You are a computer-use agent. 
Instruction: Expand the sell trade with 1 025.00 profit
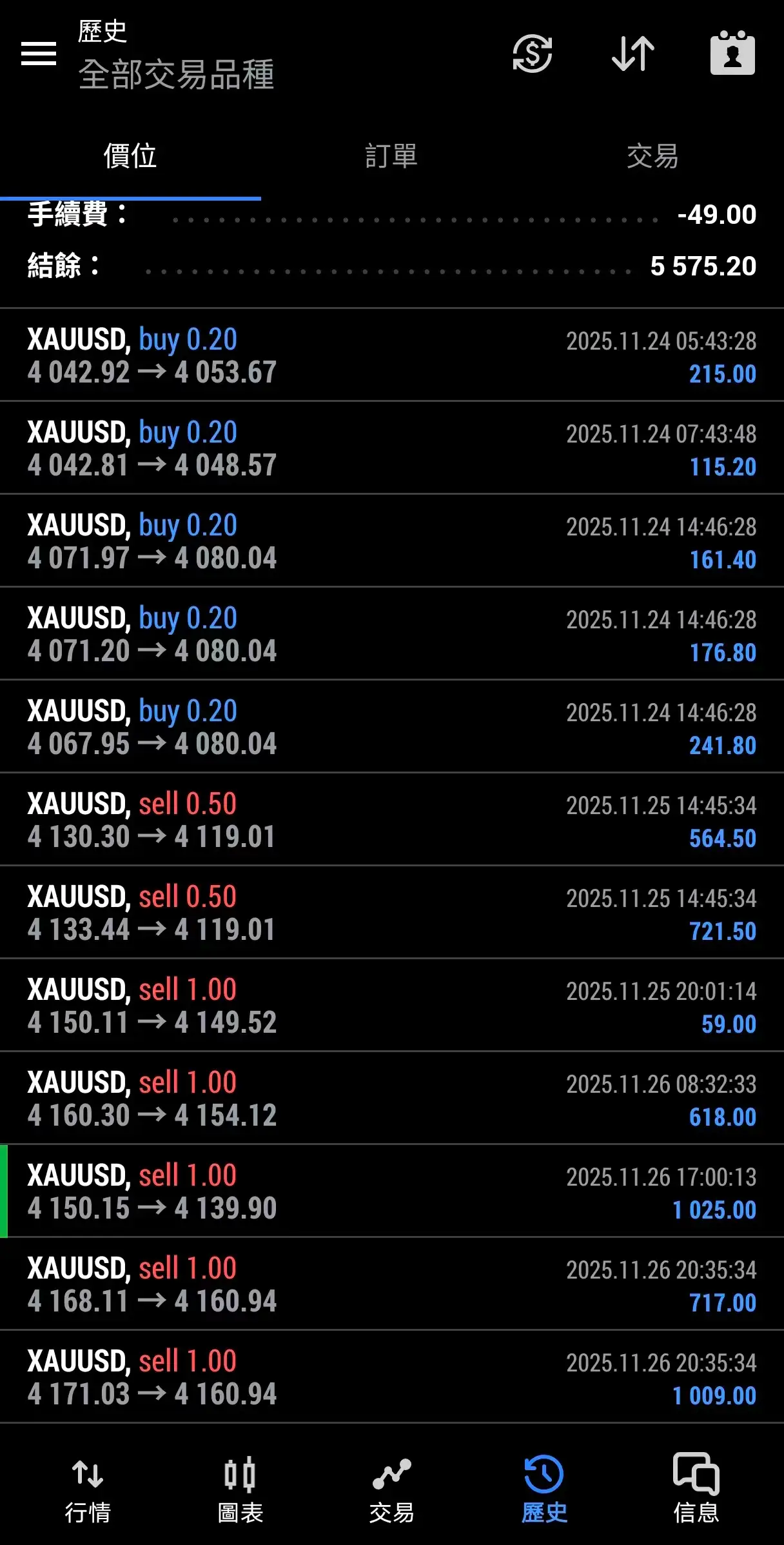391,1191
